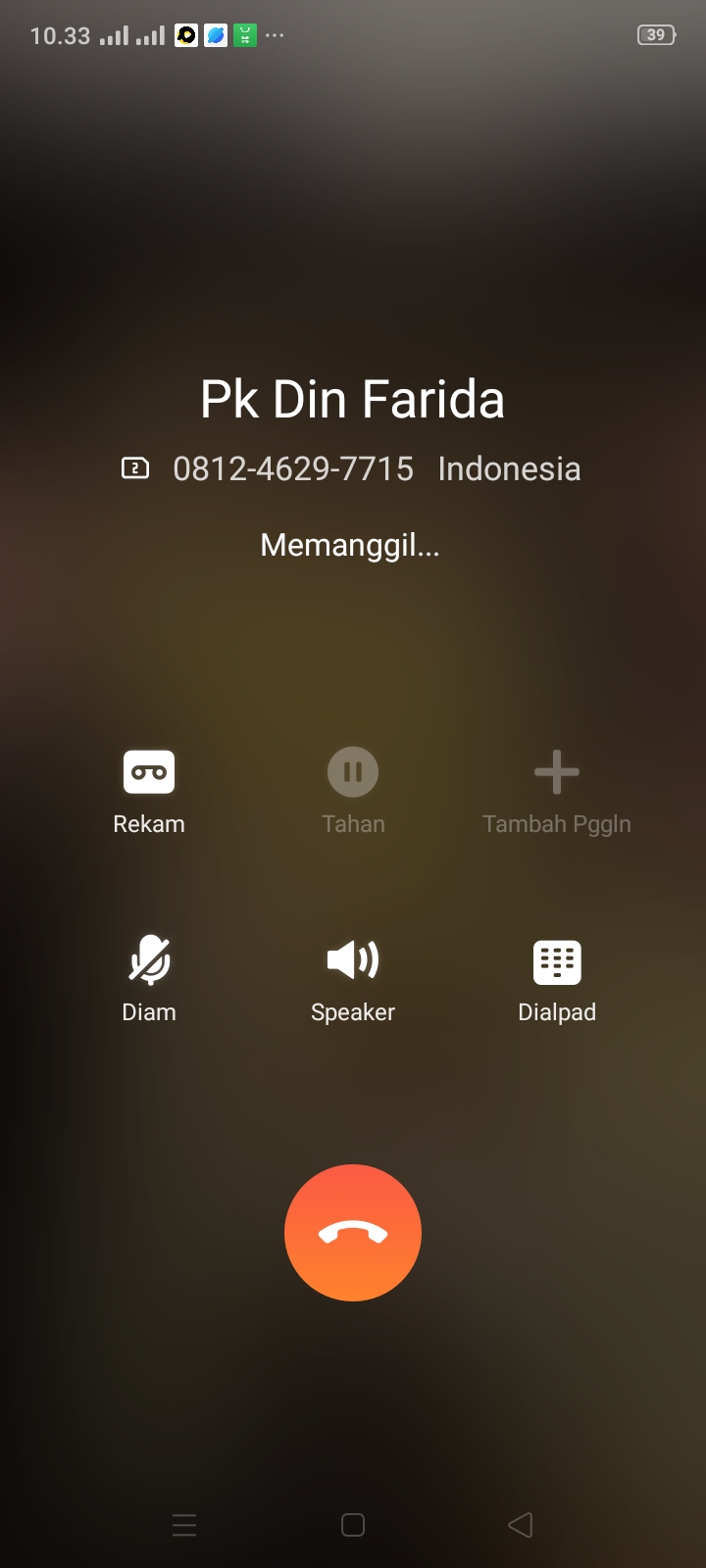Open the Dialpad icon

pos(556,960)
